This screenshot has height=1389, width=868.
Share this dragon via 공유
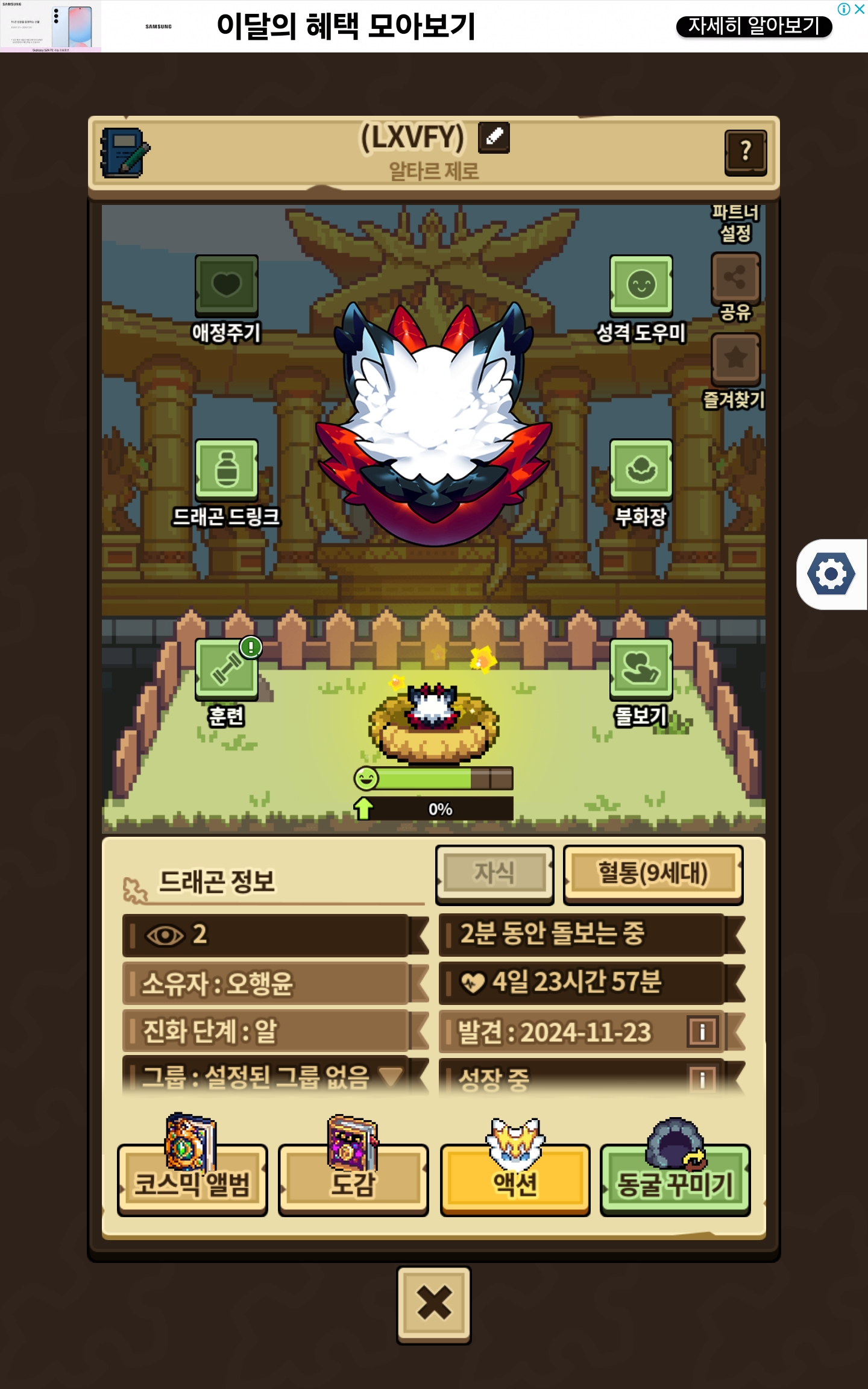point(735,279)
